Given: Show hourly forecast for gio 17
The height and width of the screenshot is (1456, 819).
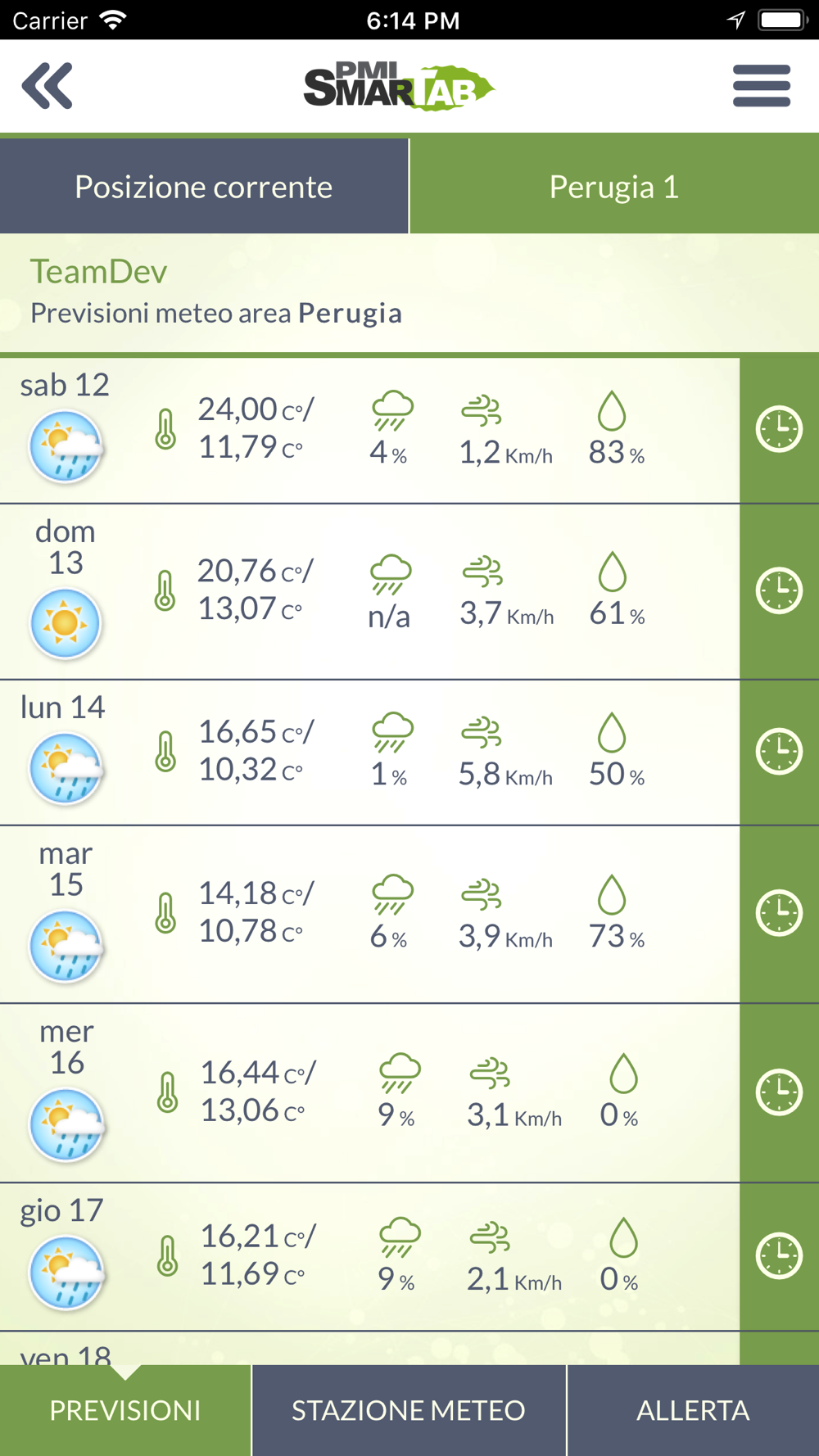Looking at the screenshot, I should [x=779, y=1255].
